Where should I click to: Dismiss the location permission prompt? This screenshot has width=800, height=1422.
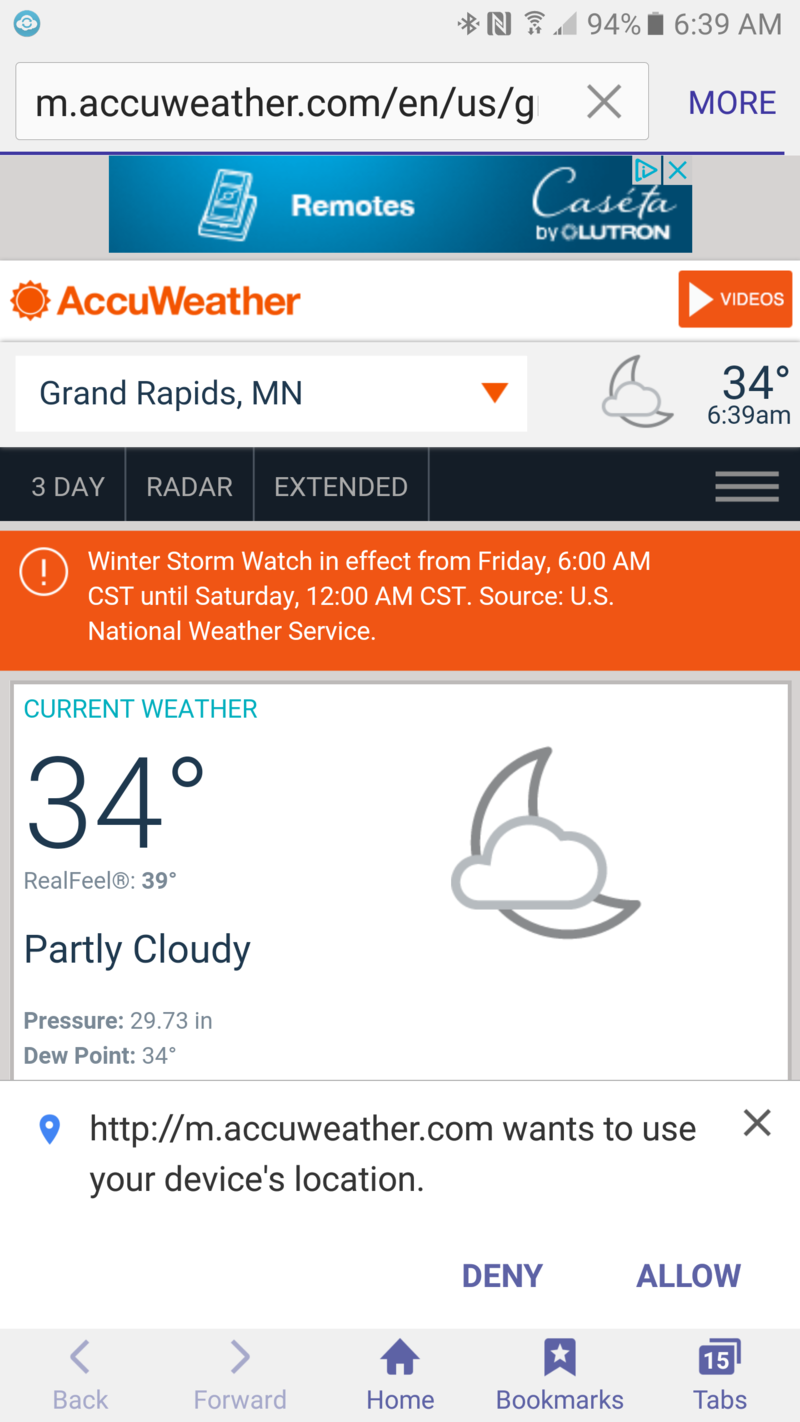757,1124
